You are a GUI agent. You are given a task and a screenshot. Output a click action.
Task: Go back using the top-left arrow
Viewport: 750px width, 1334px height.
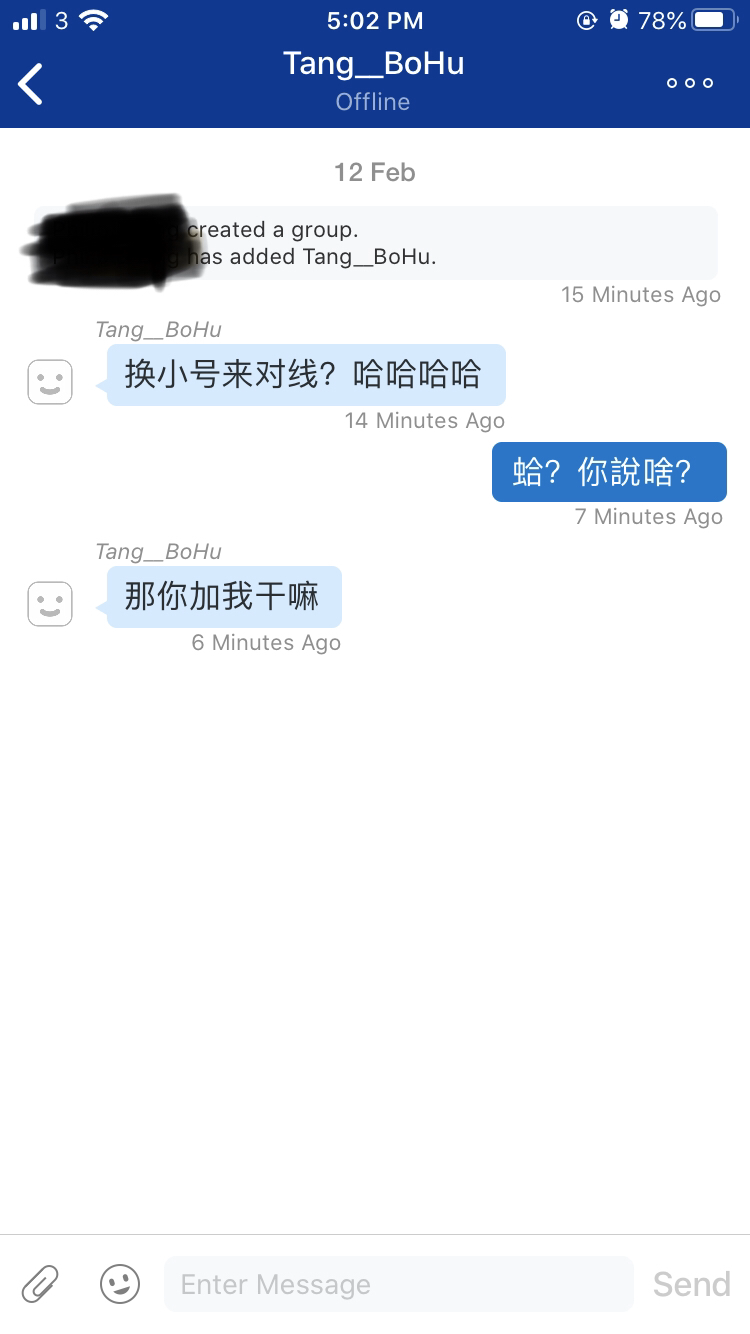click(x=31, y=84)
